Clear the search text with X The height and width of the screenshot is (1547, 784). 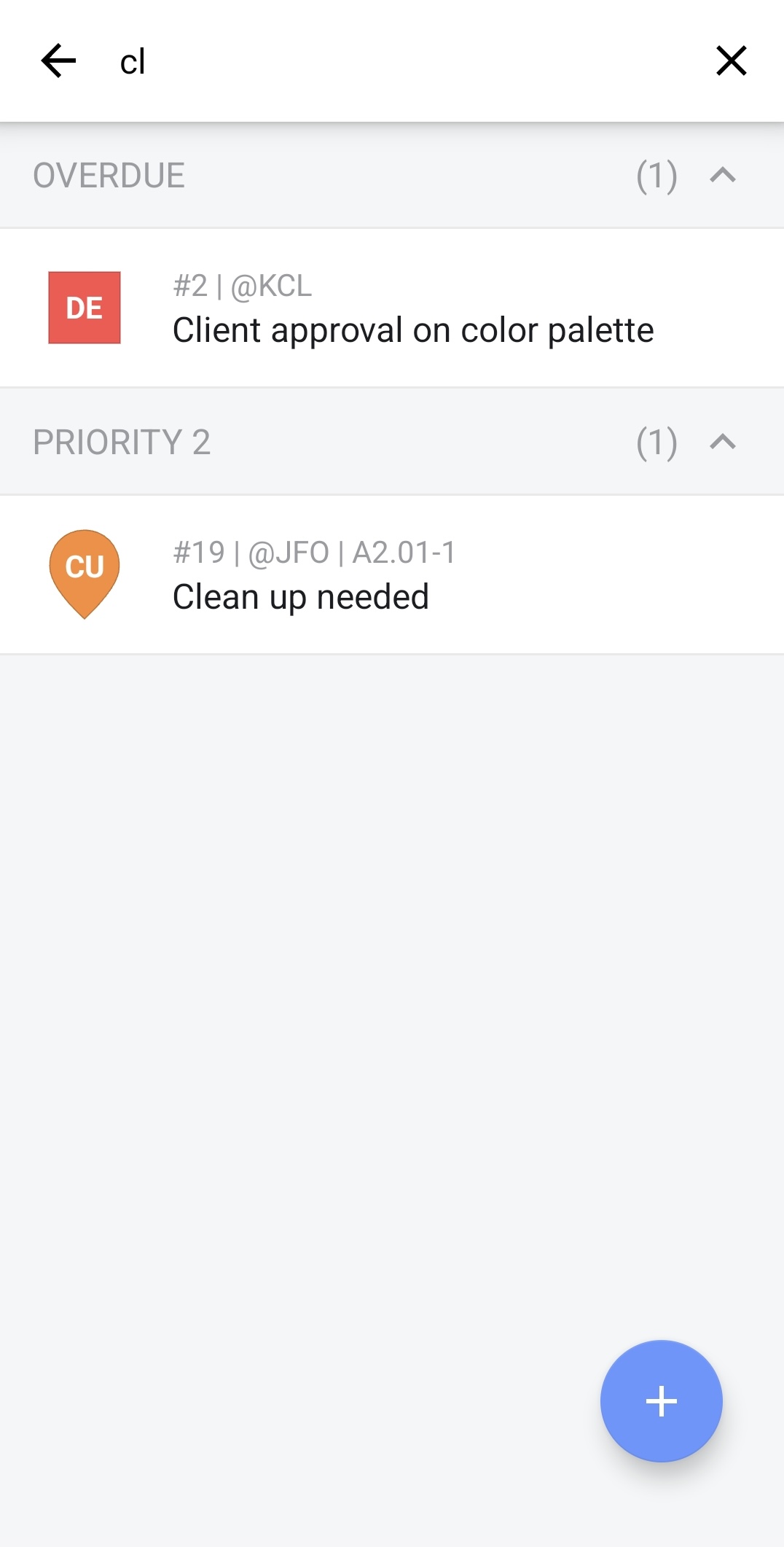tap(731, 61)
